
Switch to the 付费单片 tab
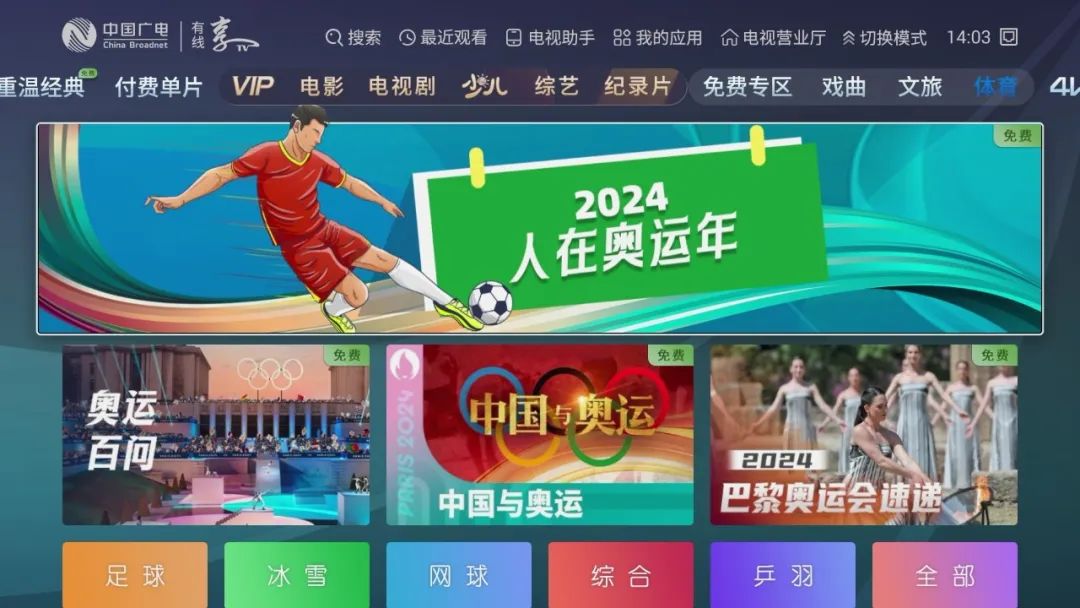point(158,87)
